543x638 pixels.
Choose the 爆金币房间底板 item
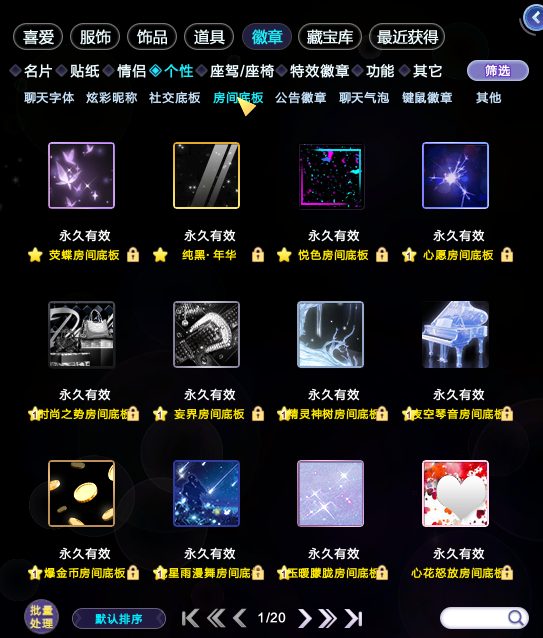coord(81,493)
